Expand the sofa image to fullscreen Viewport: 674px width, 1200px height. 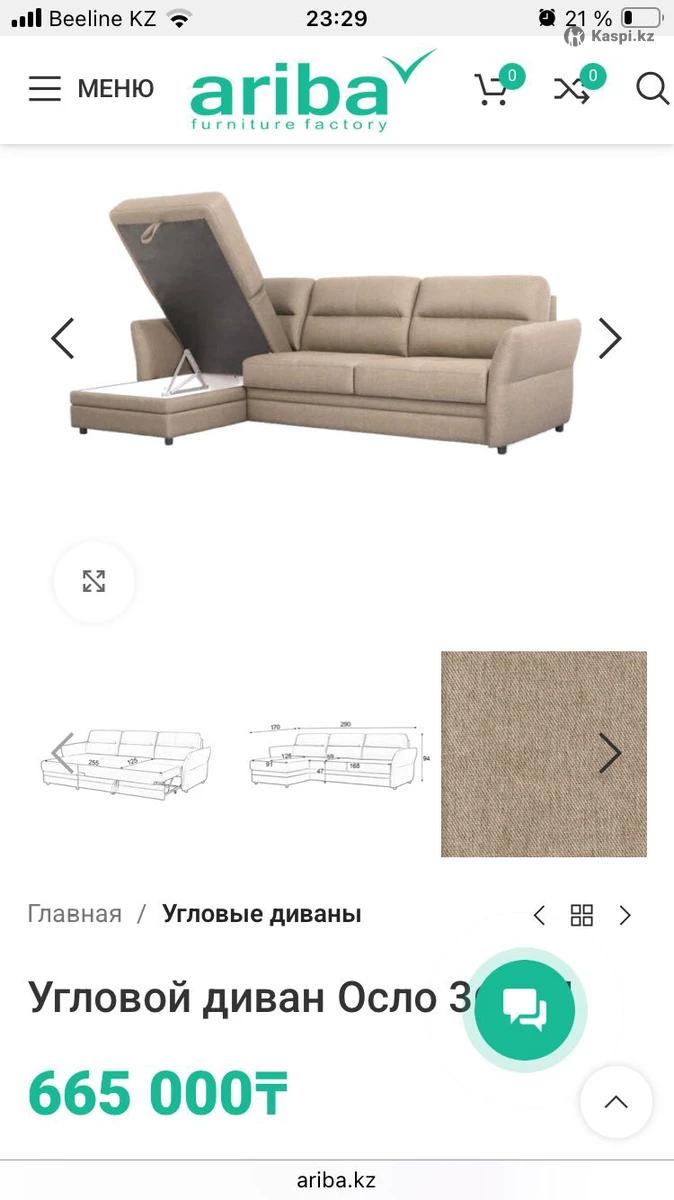(94, 581)
